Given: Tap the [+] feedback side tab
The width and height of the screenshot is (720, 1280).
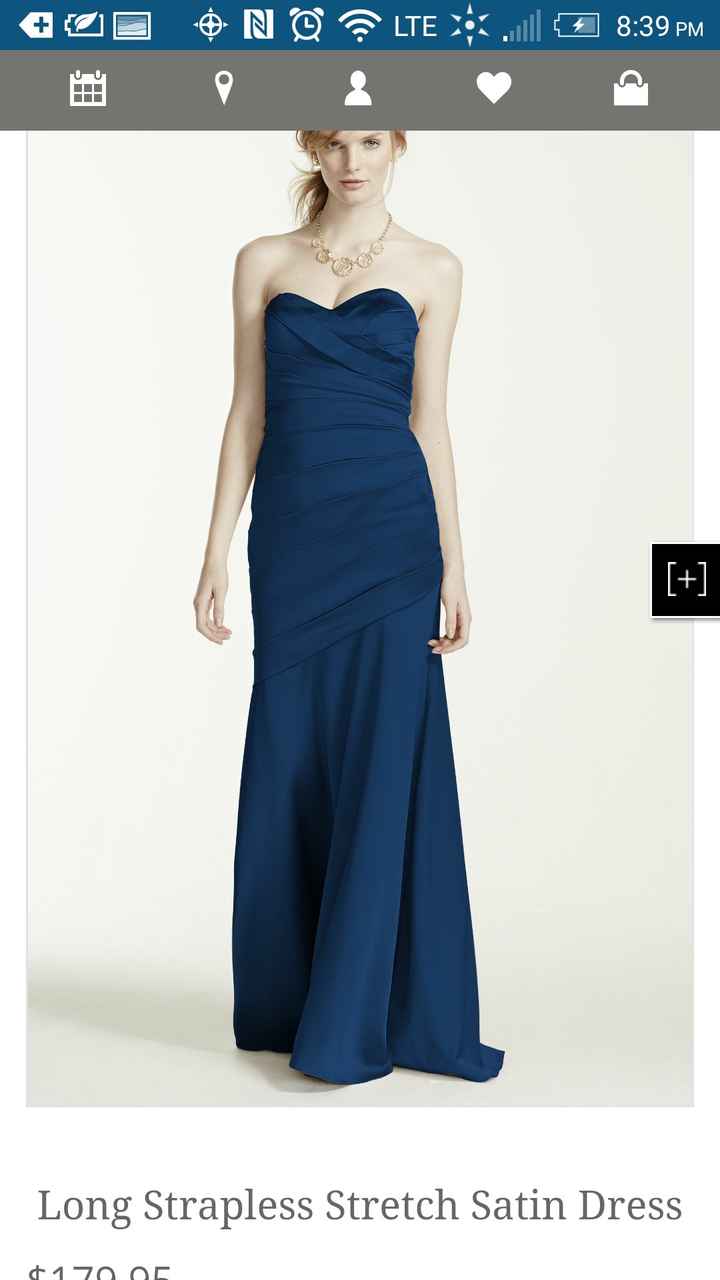Looking at the screenshot, I should (x=687, y=579).
